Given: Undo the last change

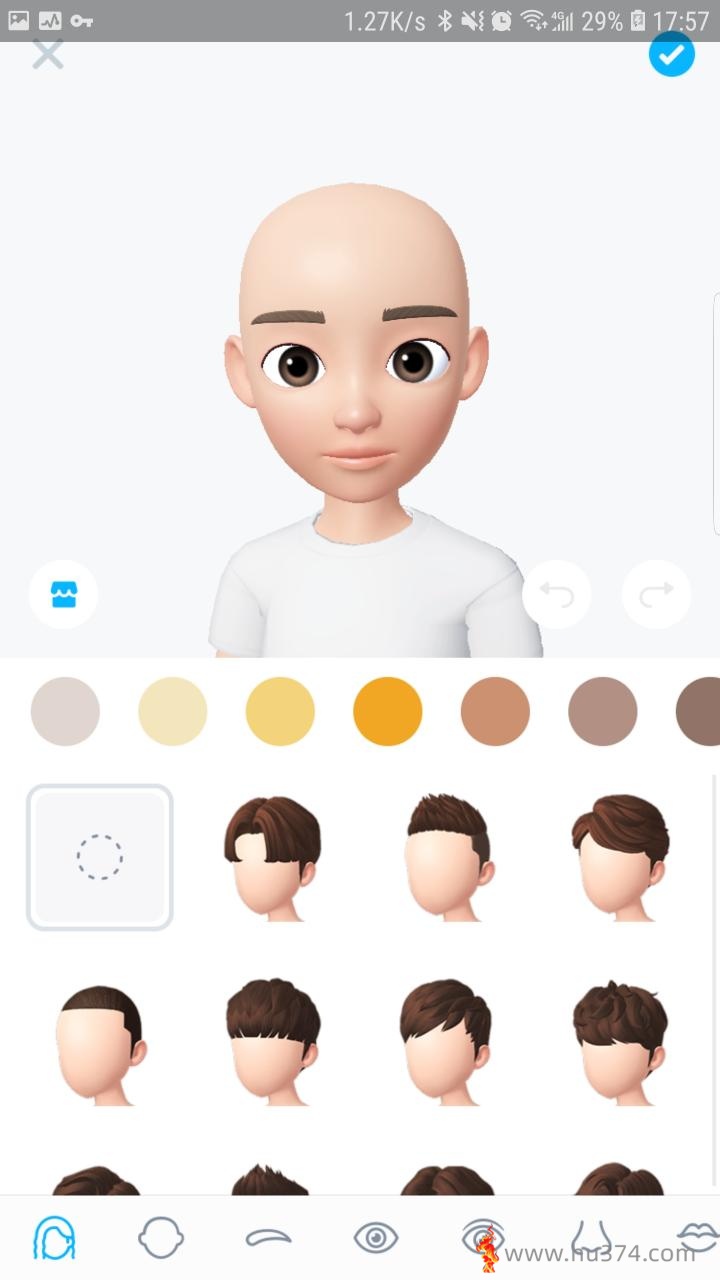Looking at the screenshot, I should (556, 595).
